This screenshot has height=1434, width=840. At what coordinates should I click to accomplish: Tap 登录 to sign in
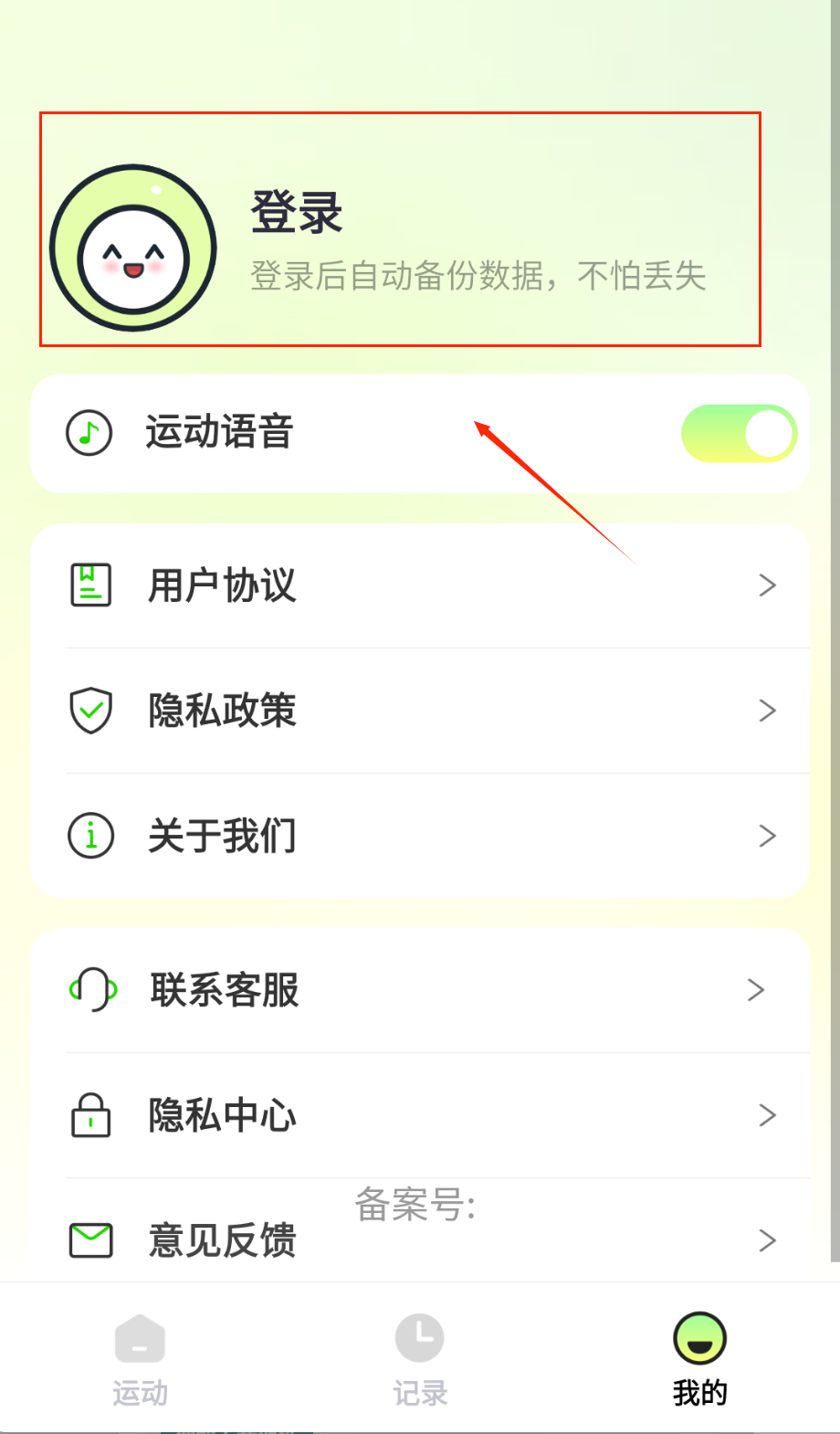coord(297,213)
